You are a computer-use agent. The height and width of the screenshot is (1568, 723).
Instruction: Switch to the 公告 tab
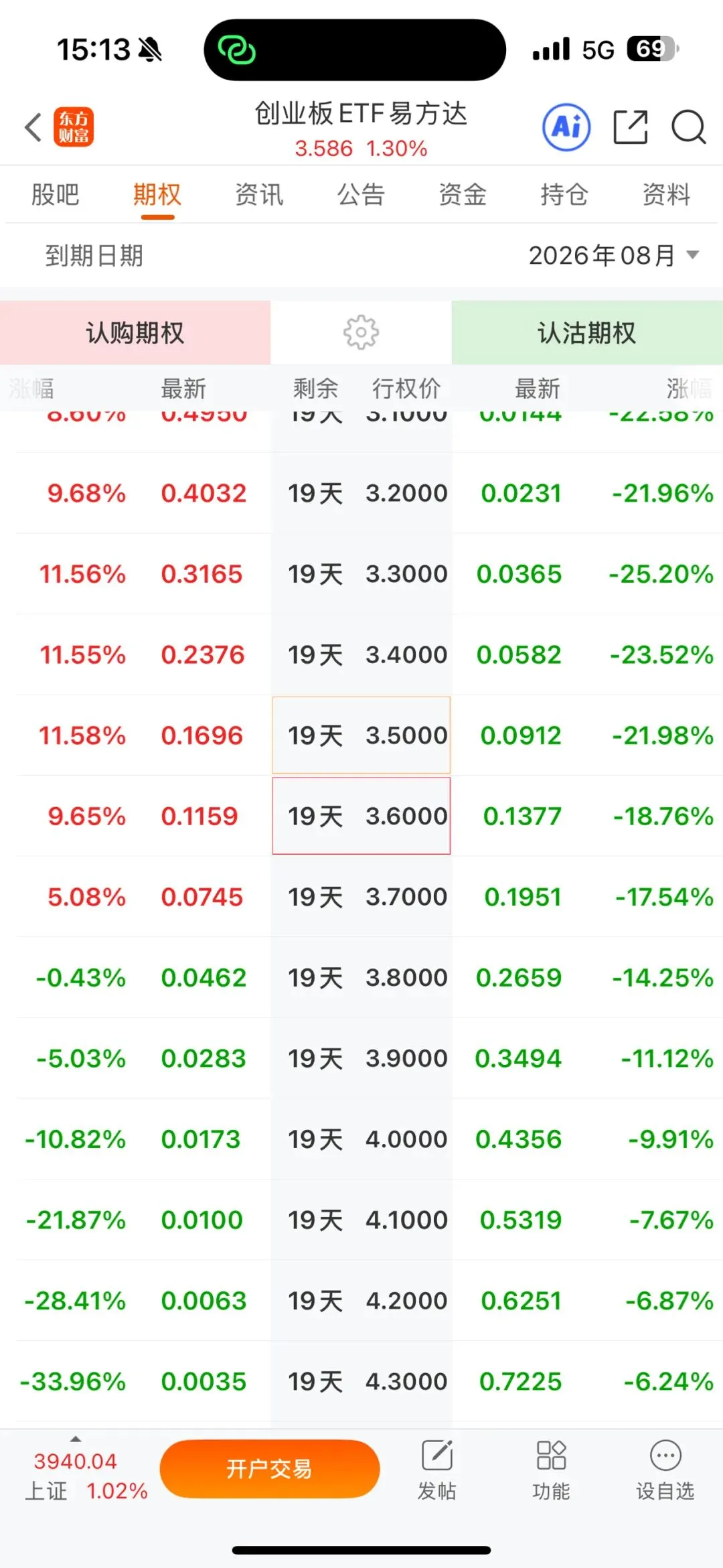361,195
